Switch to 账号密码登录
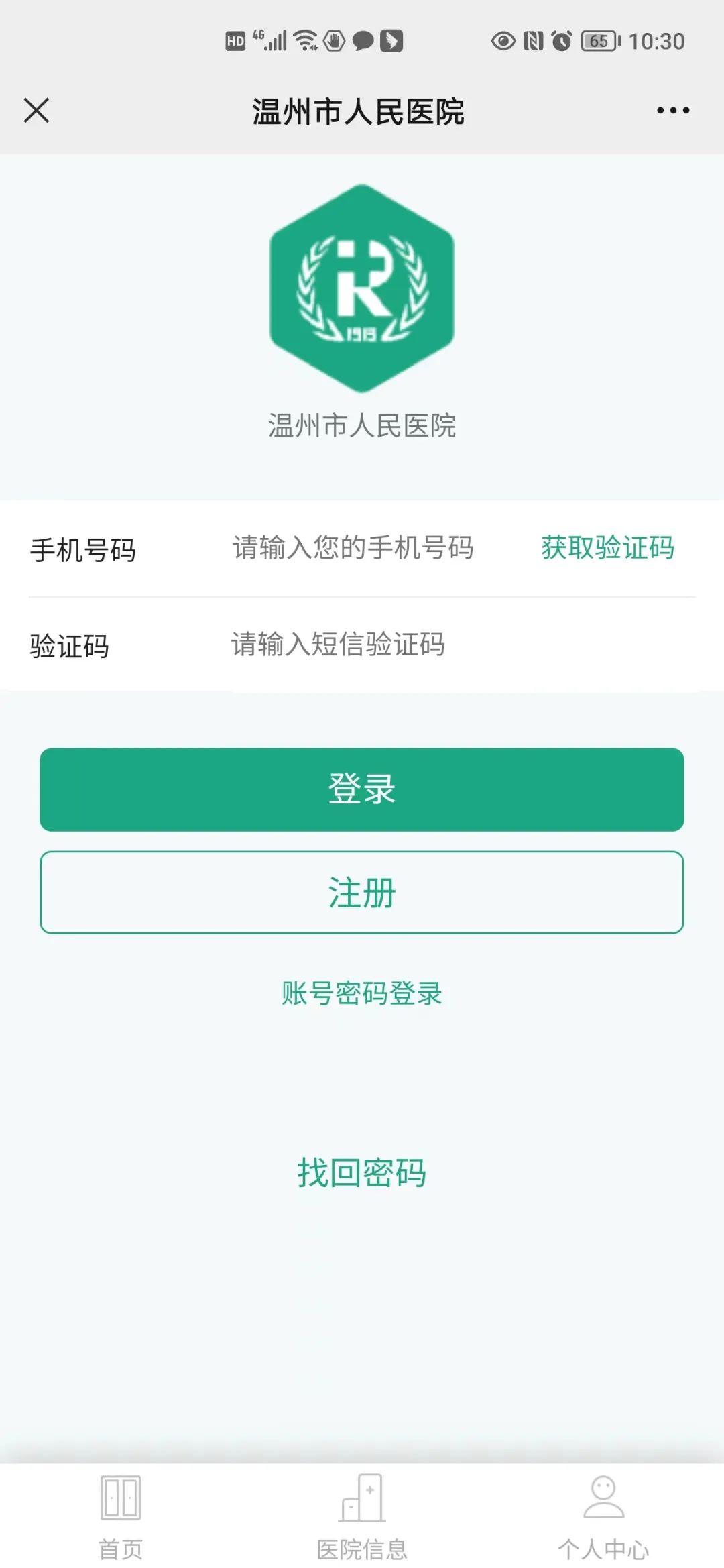Screen dimensions: 724x1568 coord(362,993)
